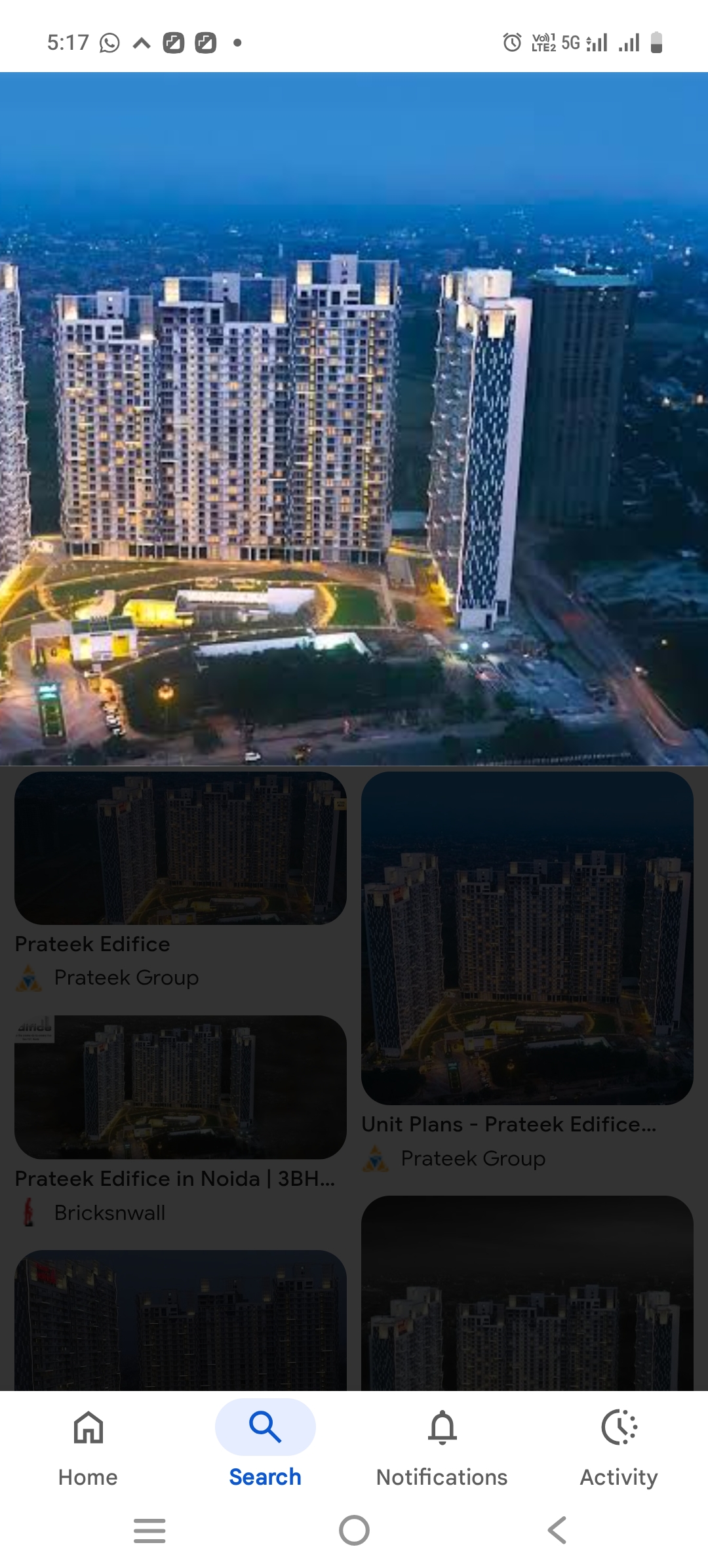Open the recent apps overview
This screenshot has width=708, height=1568.
click(149, 1531)
